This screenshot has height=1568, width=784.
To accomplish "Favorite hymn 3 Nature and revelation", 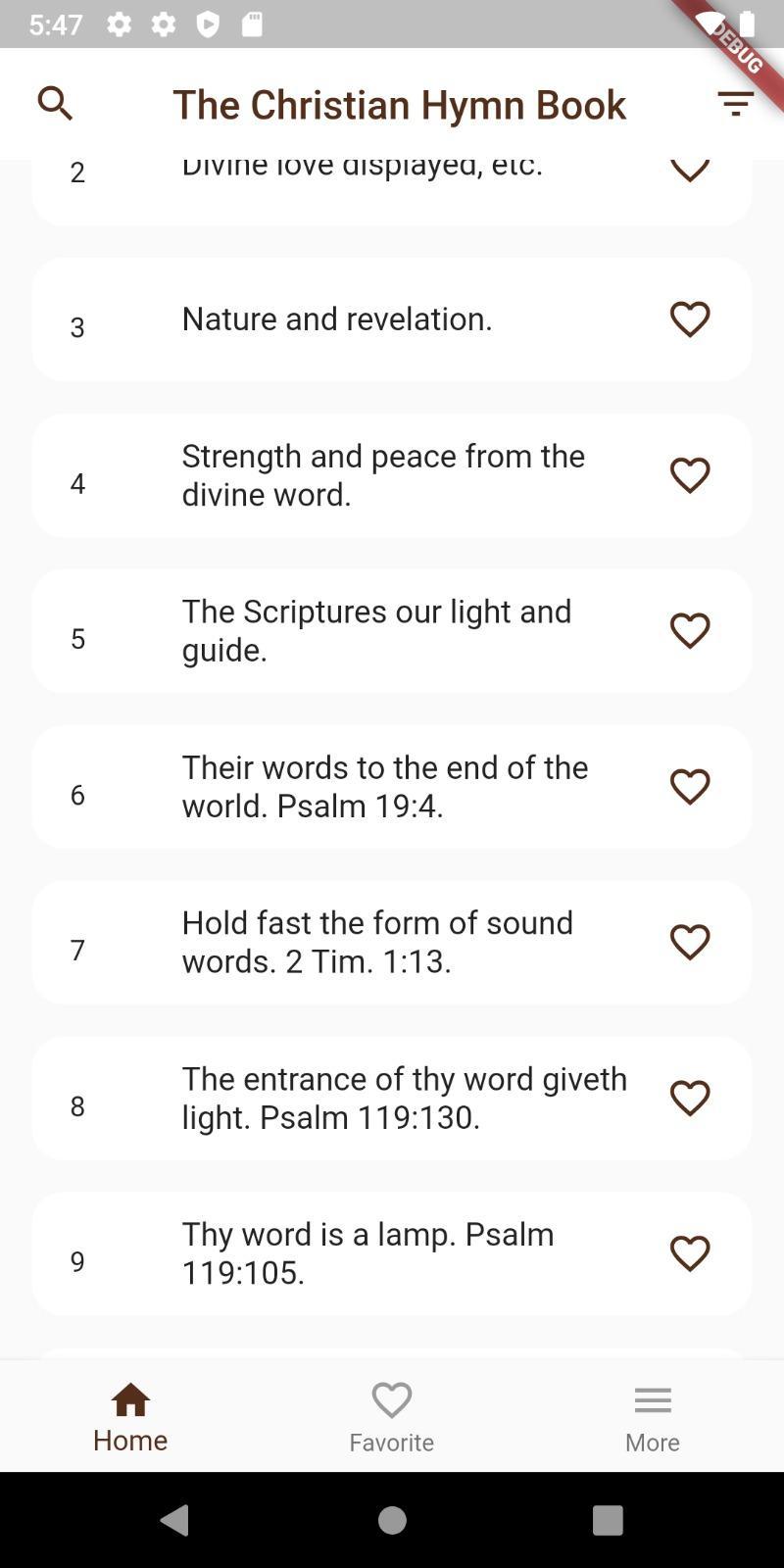I will coord(690,319).
